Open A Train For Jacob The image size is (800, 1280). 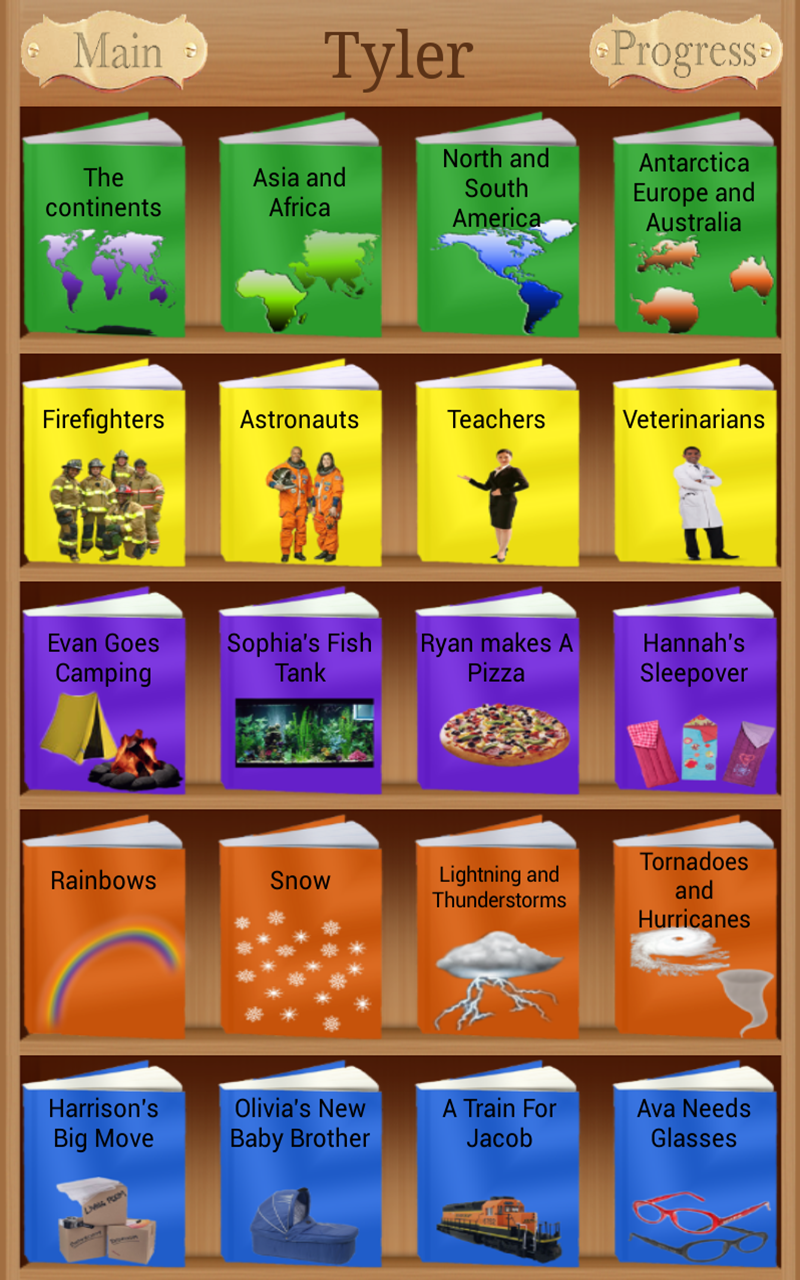(x=497, y=1165)
